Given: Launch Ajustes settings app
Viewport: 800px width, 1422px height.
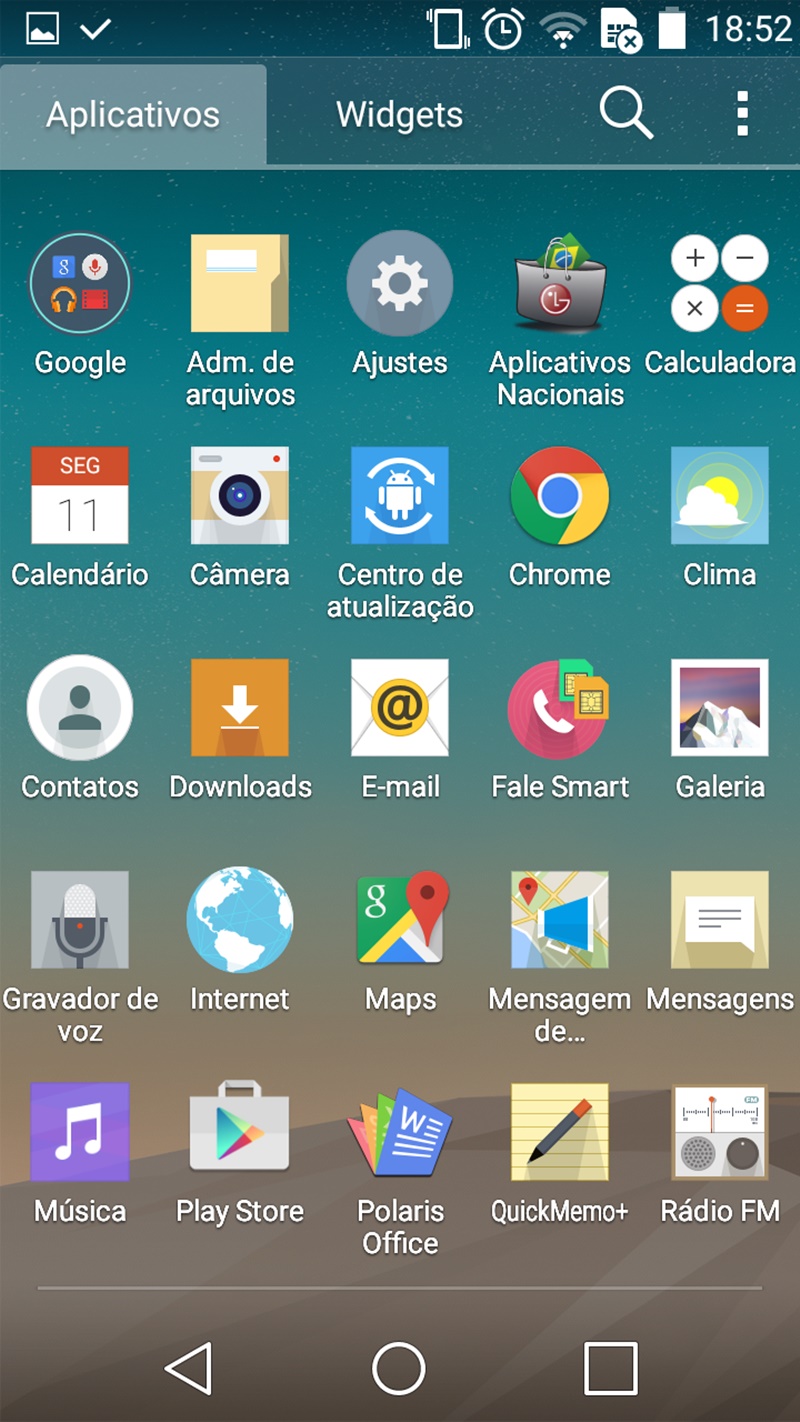Looking at the screenshot, I should coord(400,284).
